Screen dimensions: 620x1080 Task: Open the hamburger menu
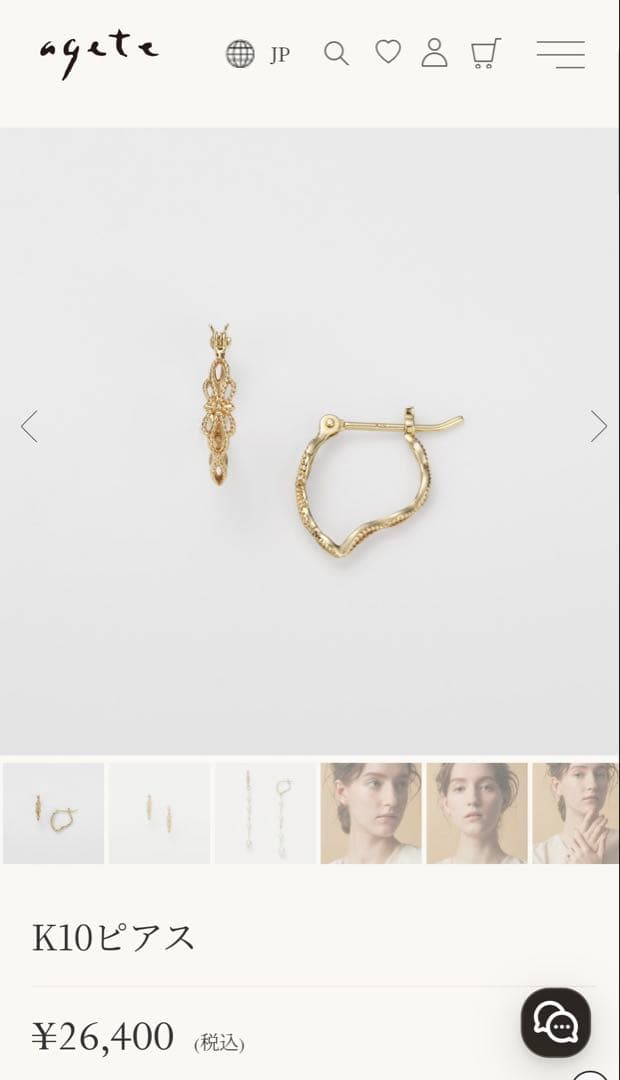tap(560, 54)
